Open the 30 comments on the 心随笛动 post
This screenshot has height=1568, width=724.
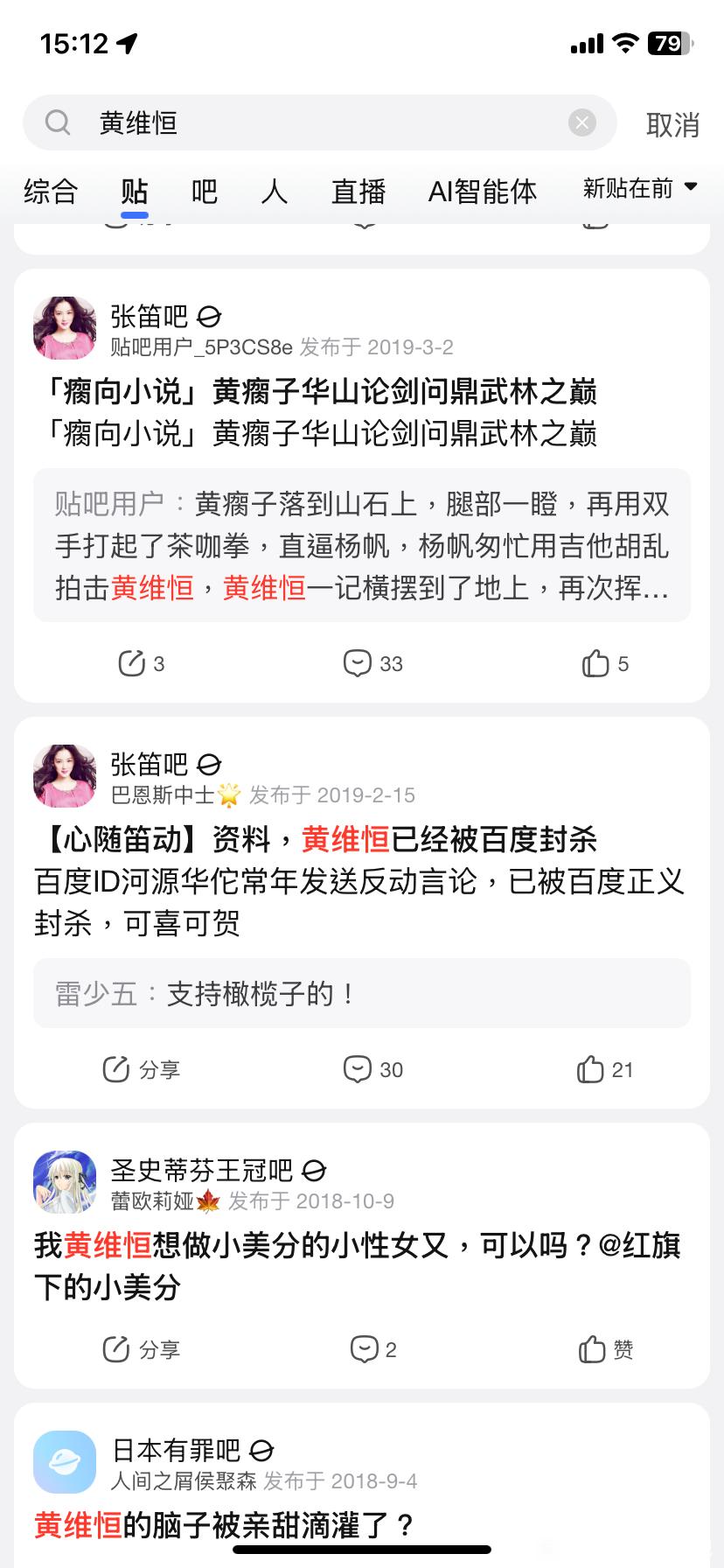(372, 1069)
